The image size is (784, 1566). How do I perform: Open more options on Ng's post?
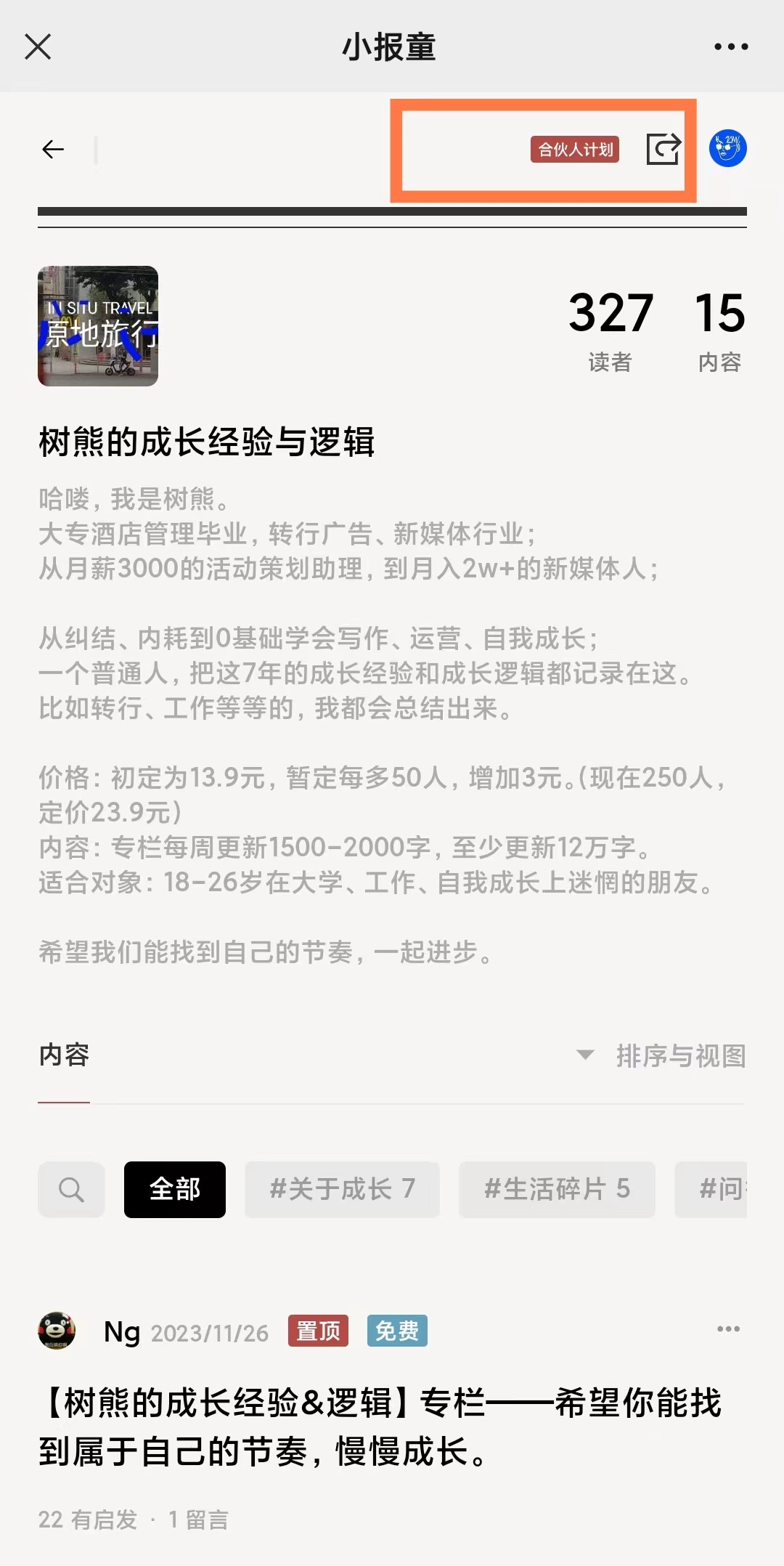[x=728, y=1329]
